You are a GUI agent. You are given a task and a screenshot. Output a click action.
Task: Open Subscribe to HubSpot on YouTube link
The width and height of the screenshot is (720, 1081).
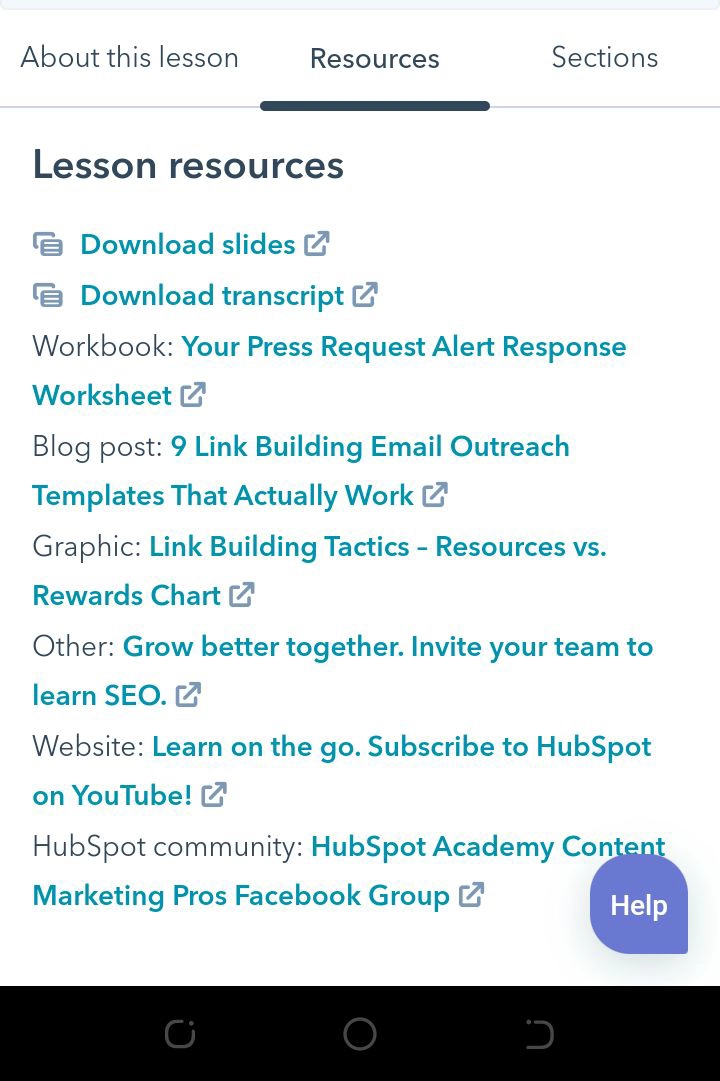[401, 747]
